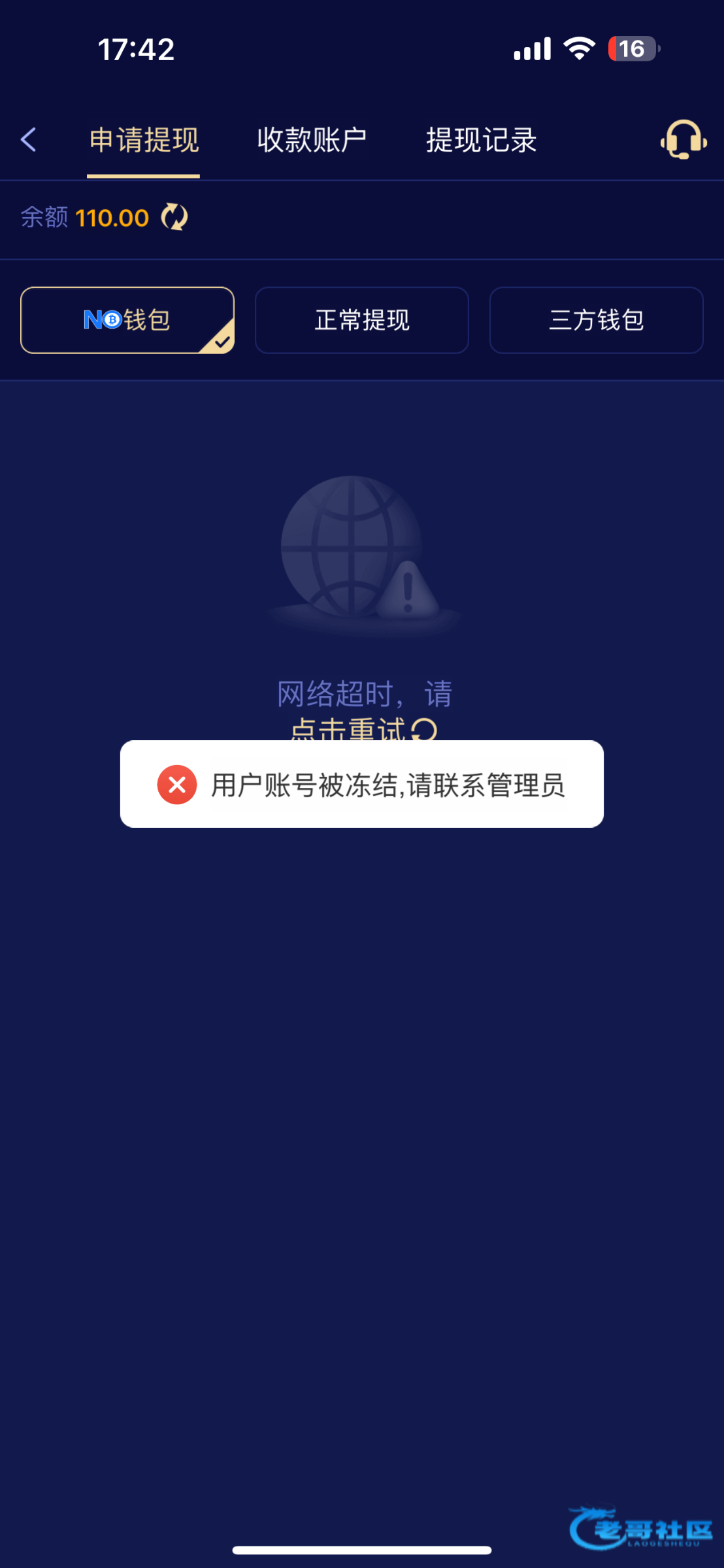This screenshot has height=1568, width=724.
Task: Select 正常提现 withdrawal method
Action: point(362,320)
